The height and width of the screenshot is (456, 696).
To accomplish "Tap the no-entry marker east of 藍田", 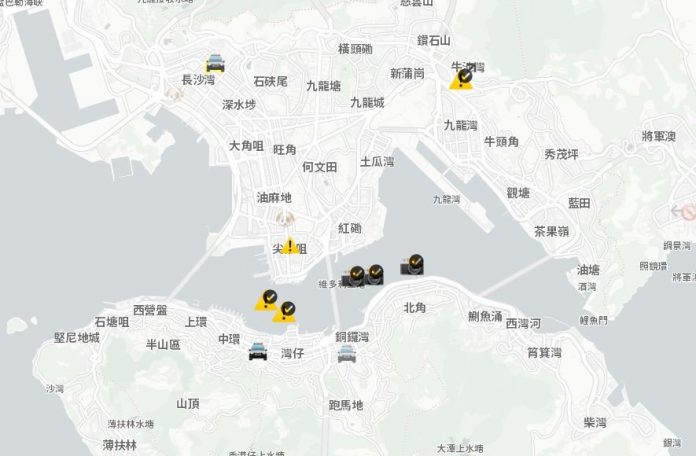I will click(x=685, y=212).
